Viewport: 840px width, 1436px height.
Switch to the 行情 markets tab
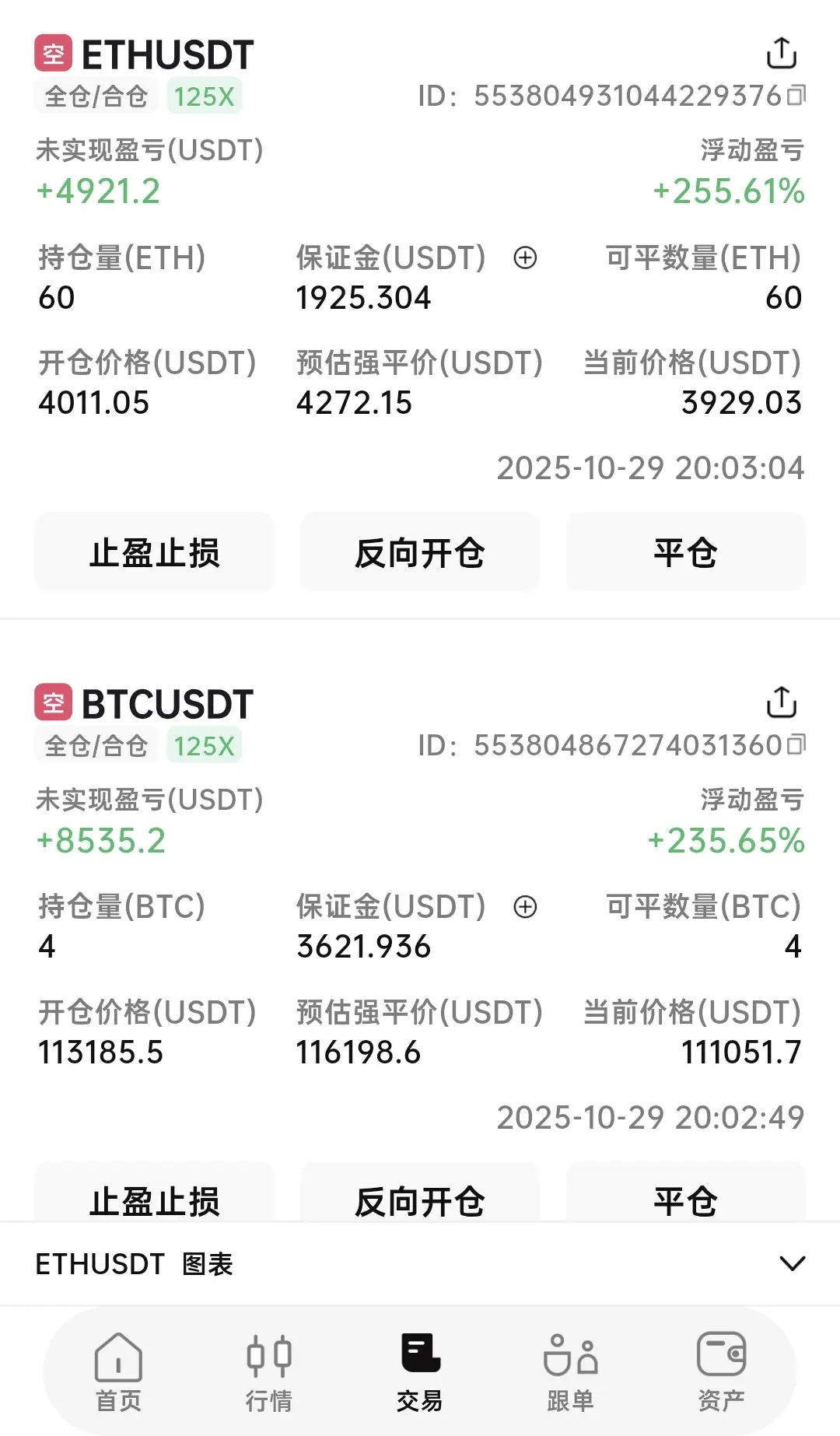[x=269, y=1372]
